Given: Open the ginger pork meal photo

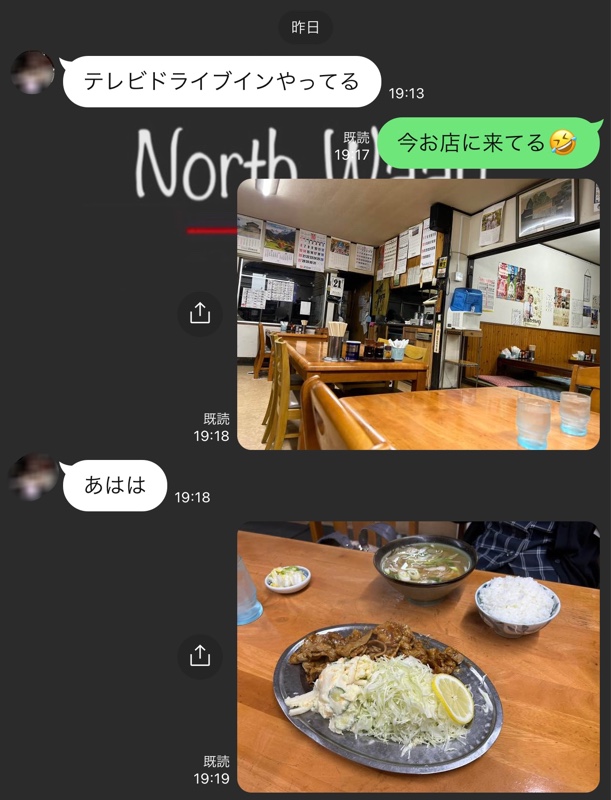Looking at the screenshot, I should (x=418, y=656).
